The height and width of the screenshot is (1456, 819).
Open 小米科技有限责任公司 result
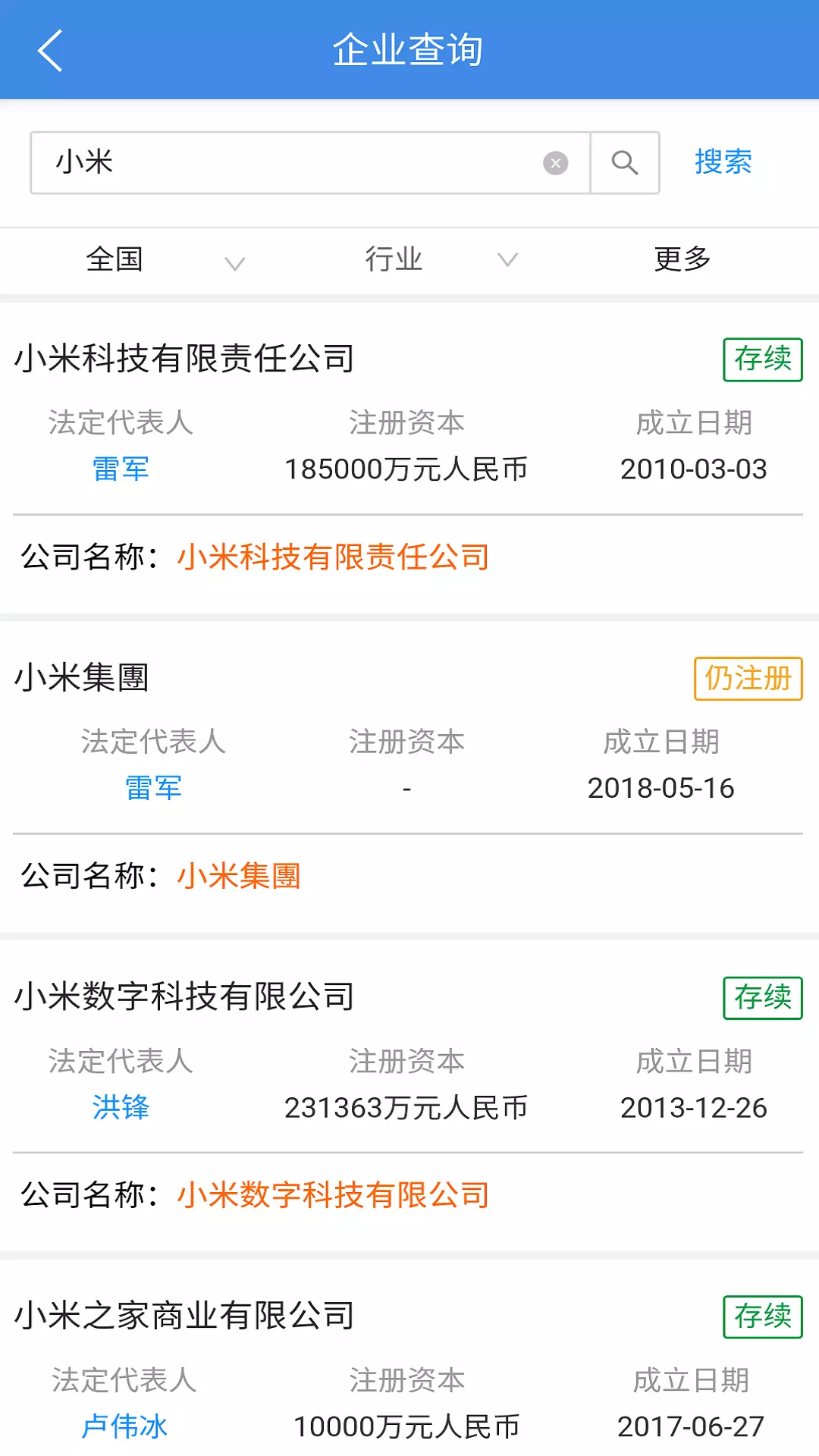tap(184, 358)
